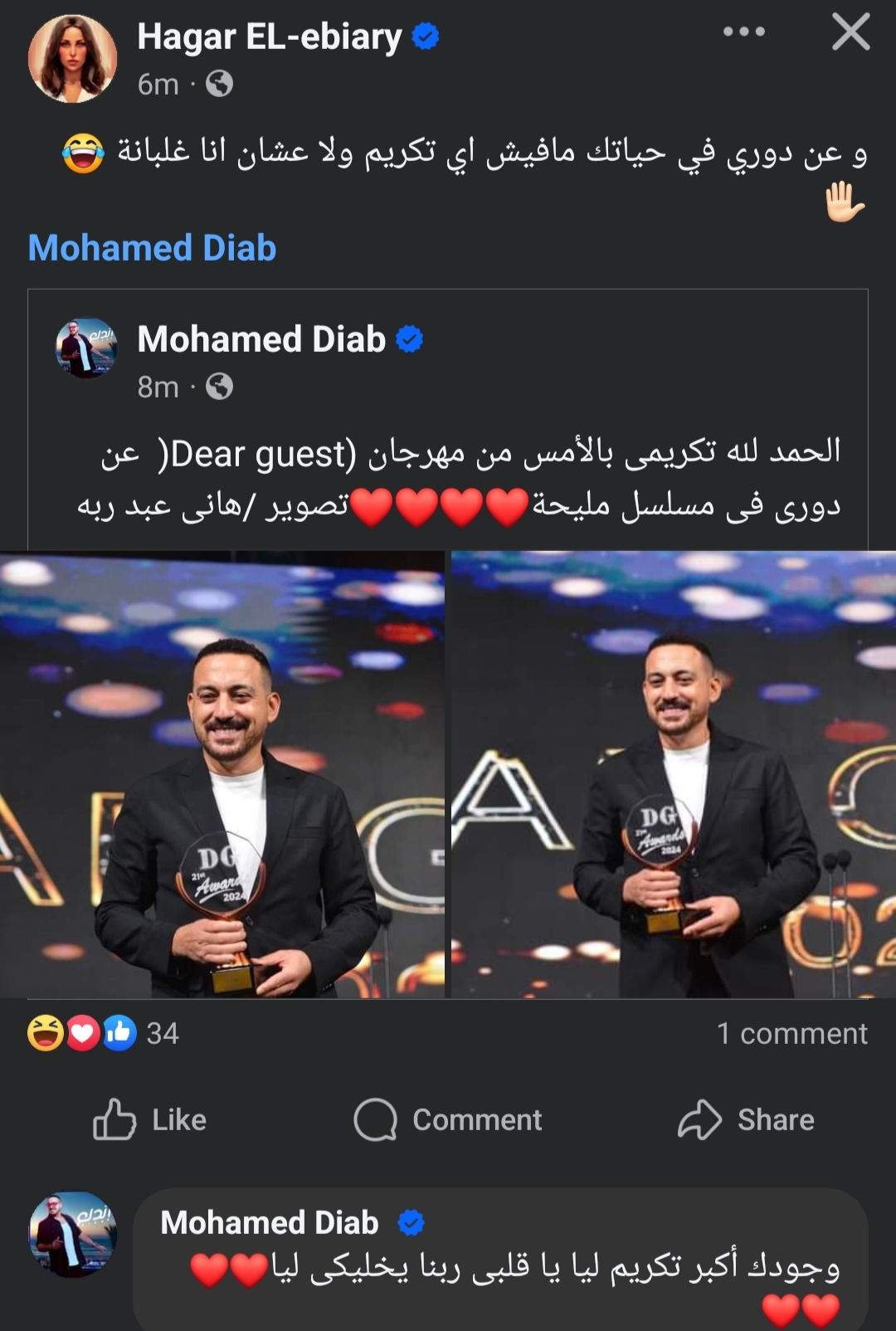Close this post with the X
Viewport: 896px width, 1331px height.
(850, 32)
